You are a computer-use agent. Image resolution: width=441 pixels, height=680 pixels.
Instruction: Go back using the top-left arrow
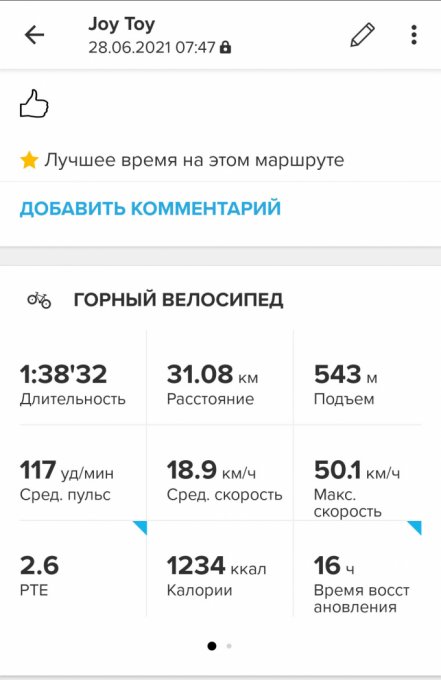[x=34, y=35]
